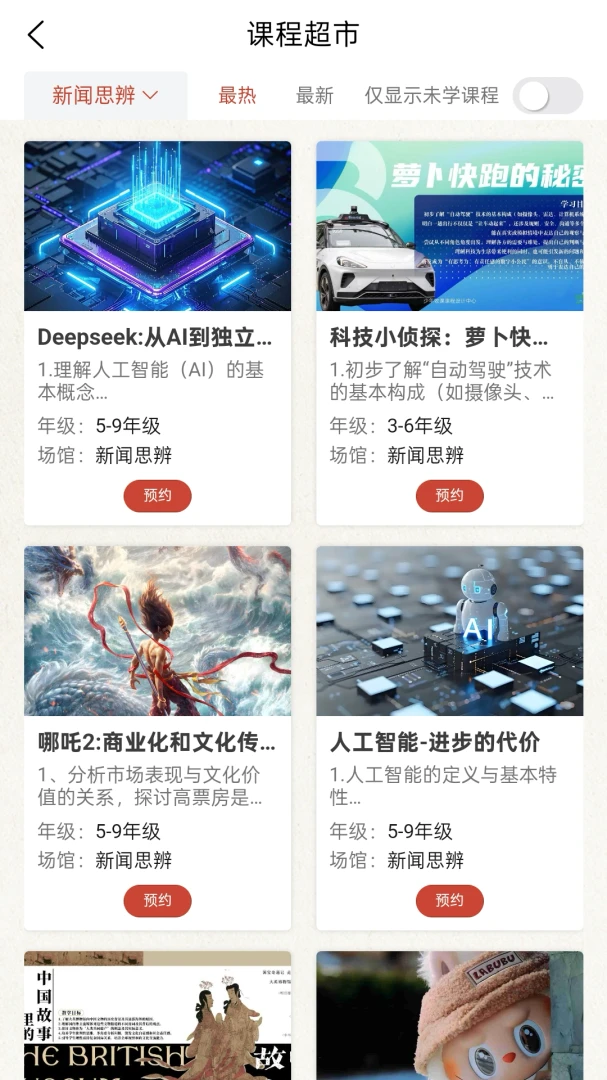Tap 预约 for 人工智能-进步的代价
Screen dimensions: 607x1080
(x=450, y=901)
